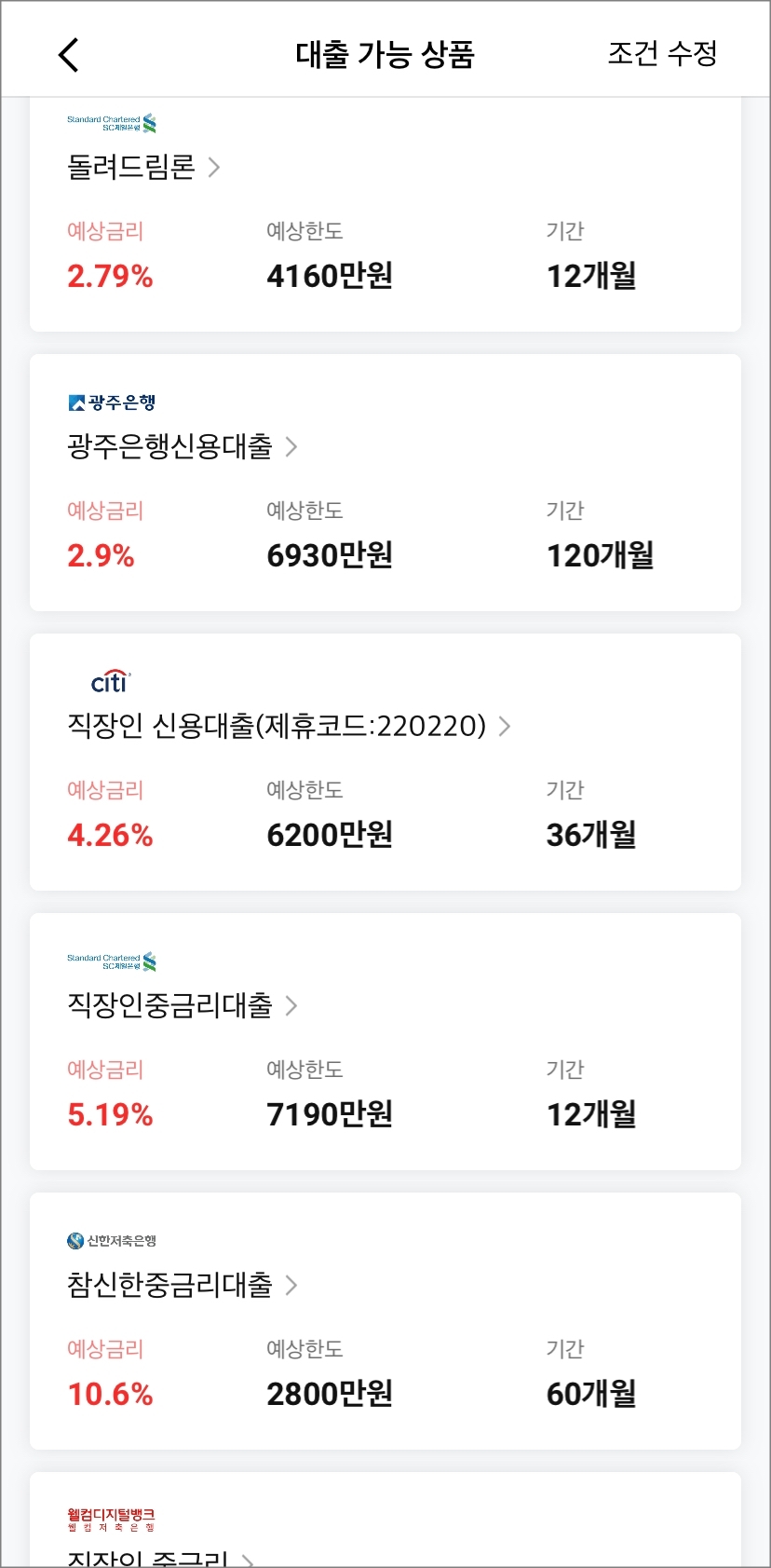Open the 참신한중금리대출 product link
The height and width of the screenshot is (1568, 771).
pos(168,1287)
